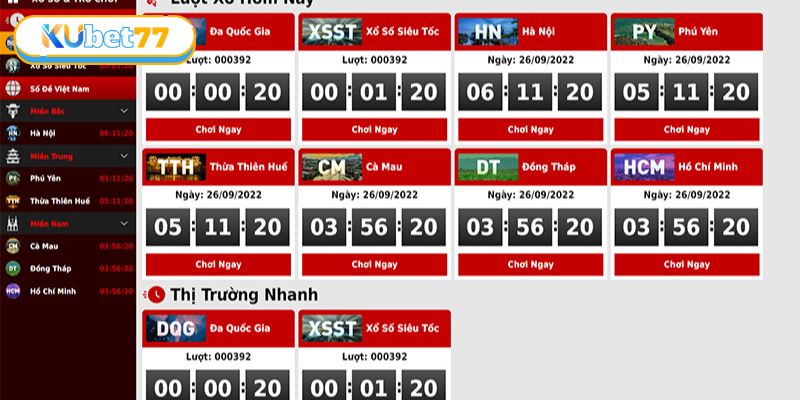This screenshot has width=800, height=400.
Task: Tap Chơi Ngay under Xổ Số Siêu Tốc
Action: 374,129
